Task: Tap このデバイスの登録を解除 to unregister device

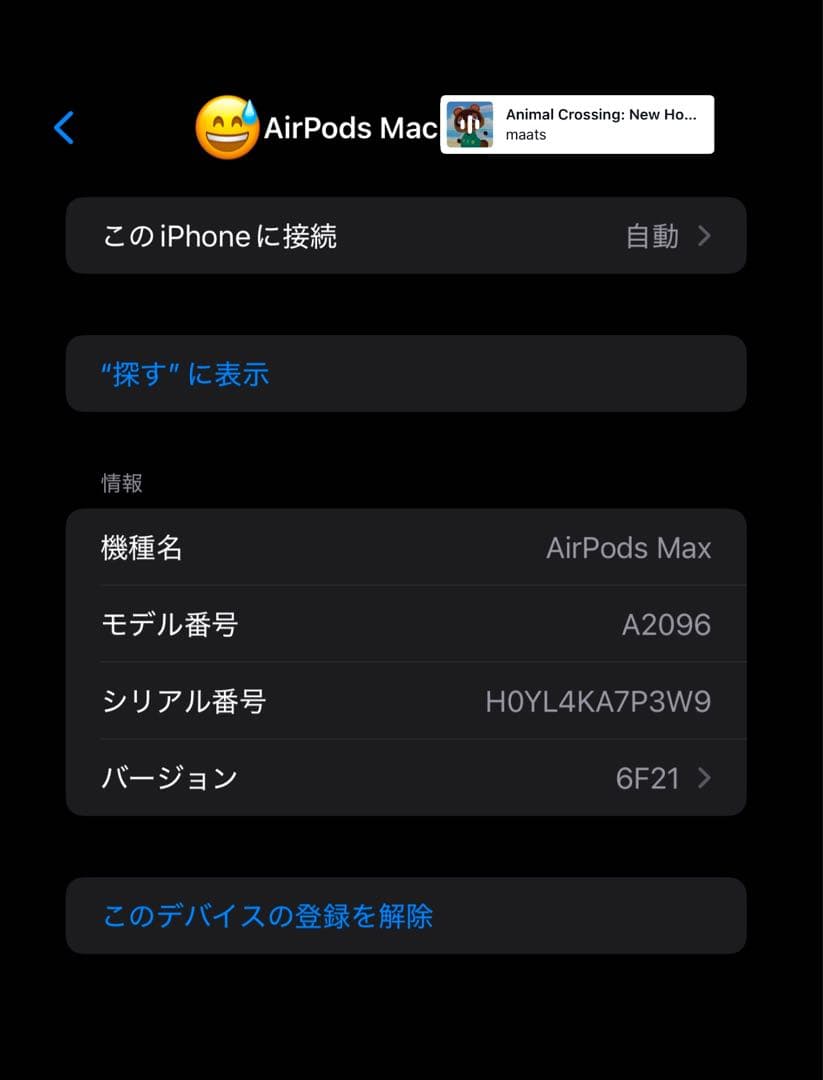Action: [268, 916]
